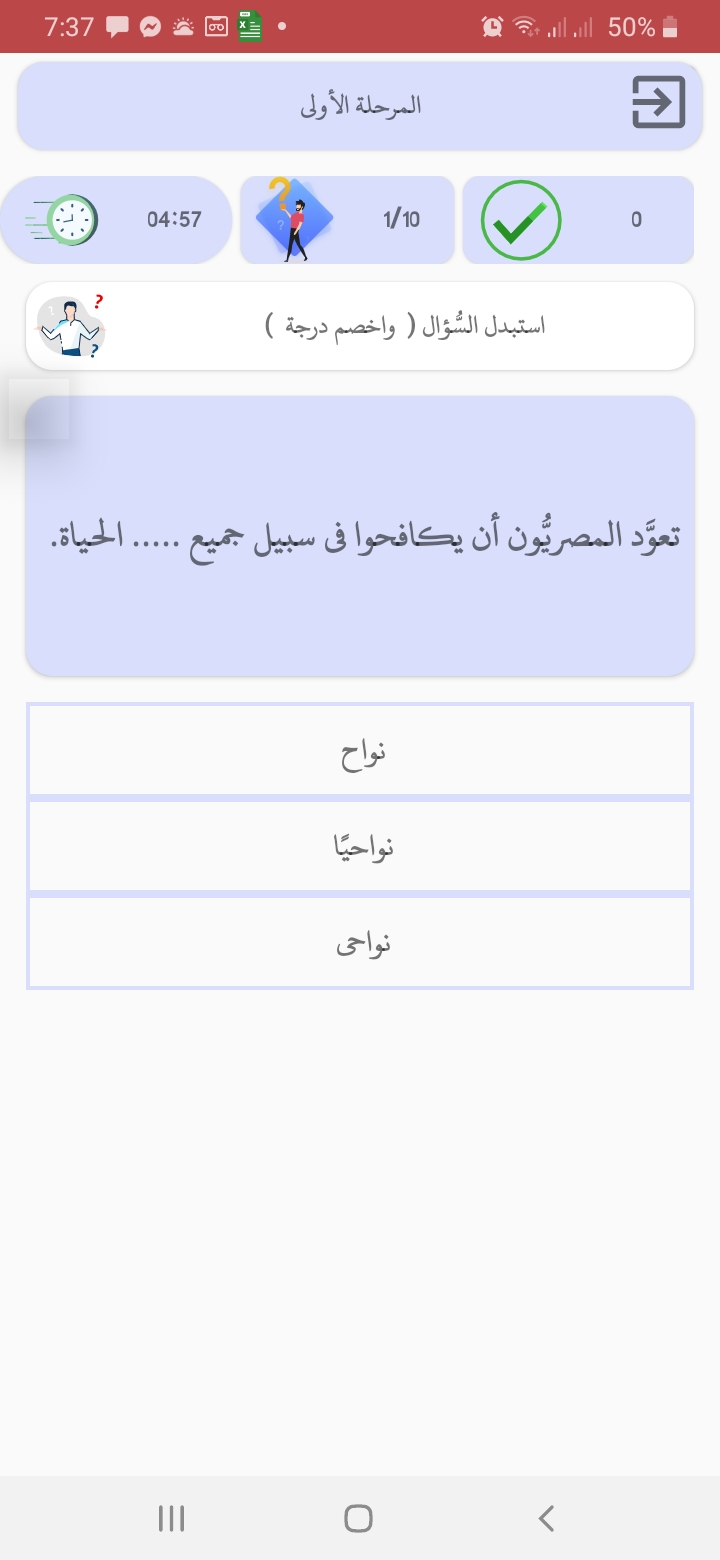Open recent apps from the navigation bar
720x1560 pixels.
click(x=172, y=1518)
